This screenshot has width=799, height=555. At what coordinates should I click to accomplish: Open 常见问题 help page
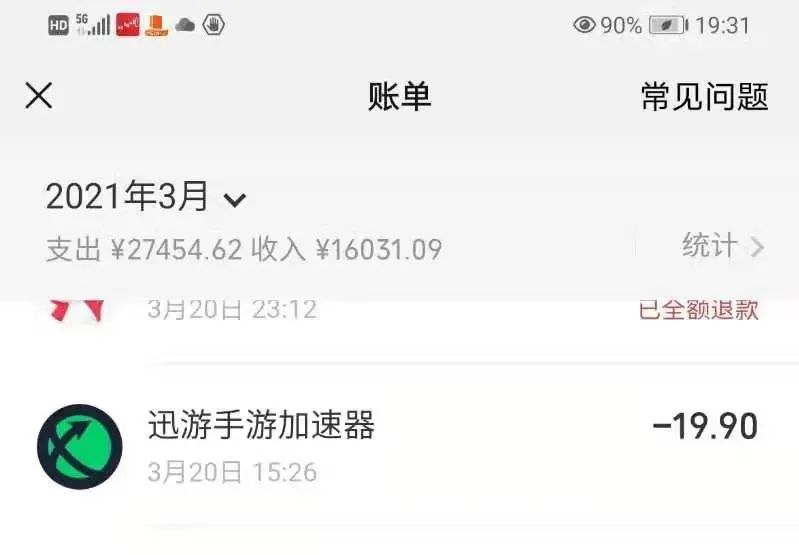tap(704, 97)
